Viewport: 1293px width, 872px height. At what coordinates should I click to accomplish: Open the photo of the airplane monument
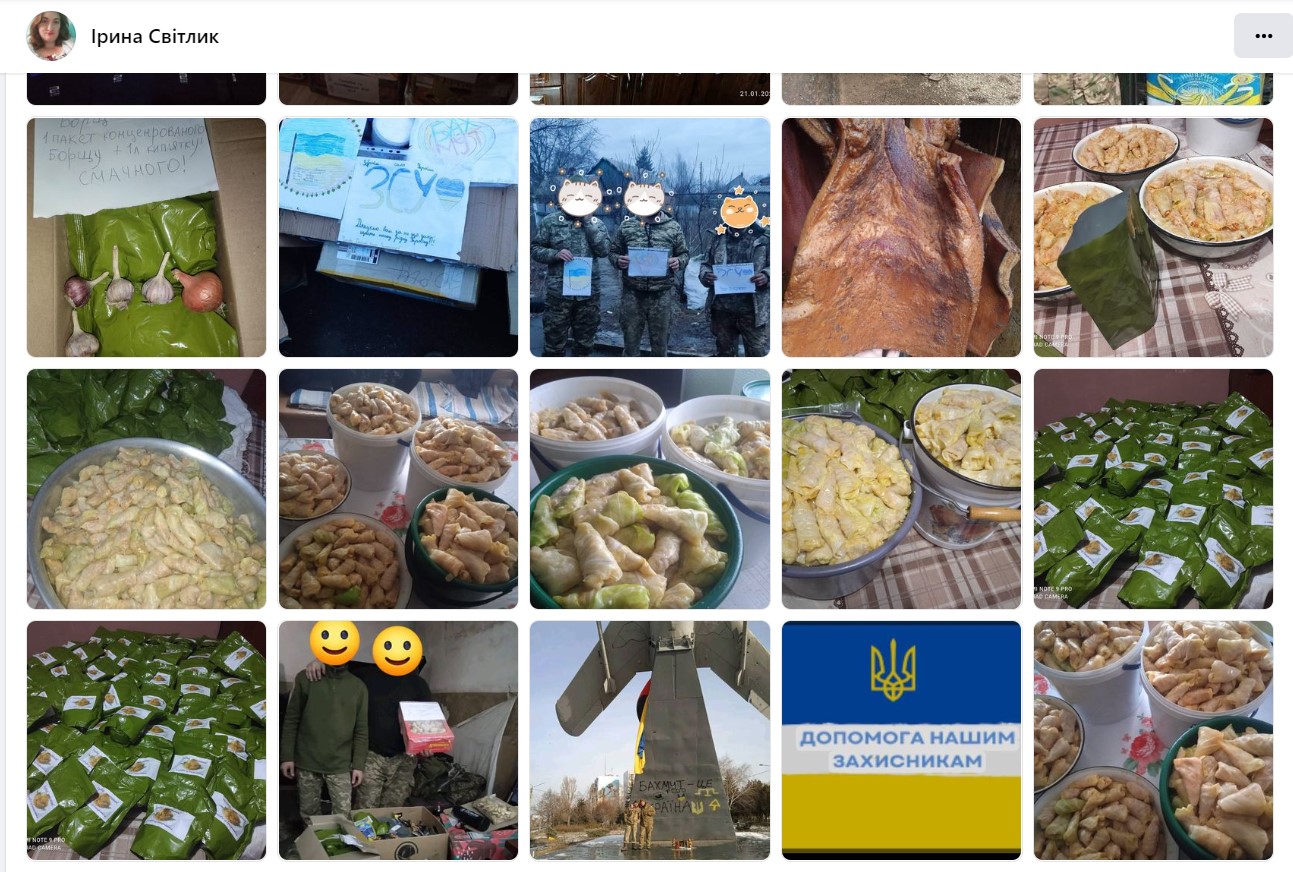[x=650, y=740]
